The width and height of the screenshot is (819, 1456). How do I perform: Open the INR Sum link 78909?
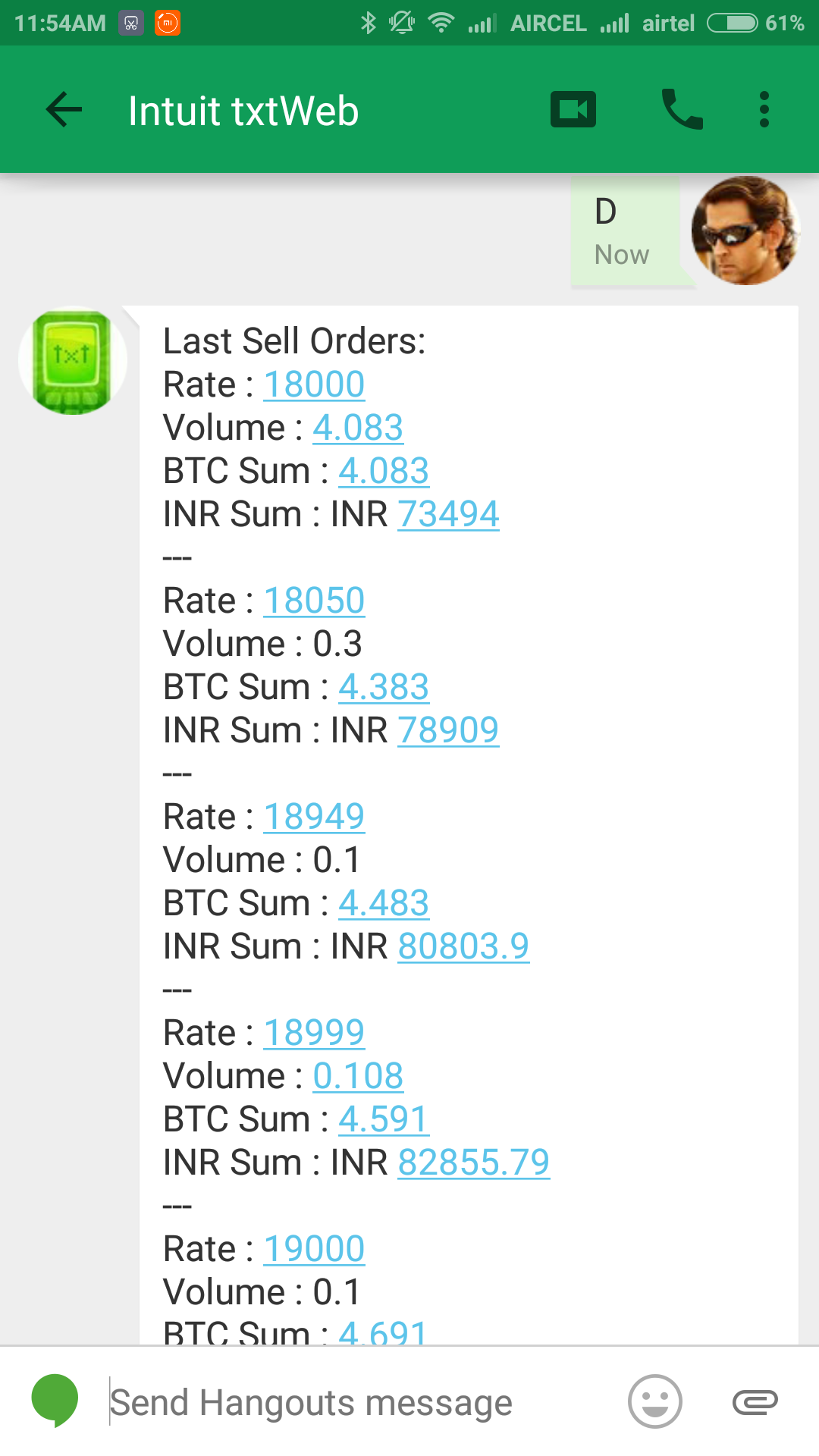click(448, 730)
